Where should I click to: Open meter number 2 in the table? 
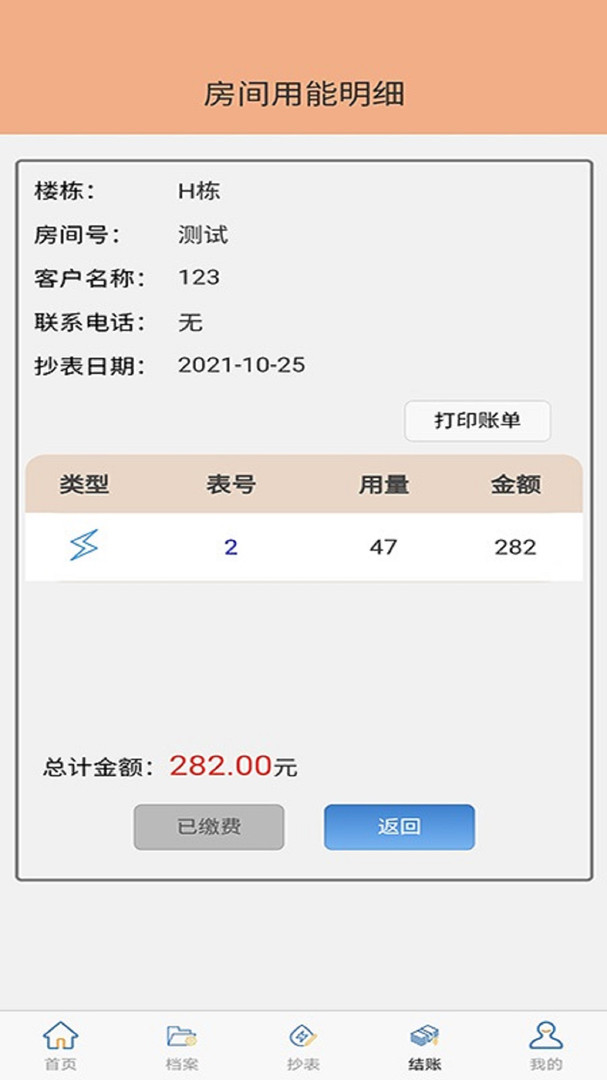point(231,547)
